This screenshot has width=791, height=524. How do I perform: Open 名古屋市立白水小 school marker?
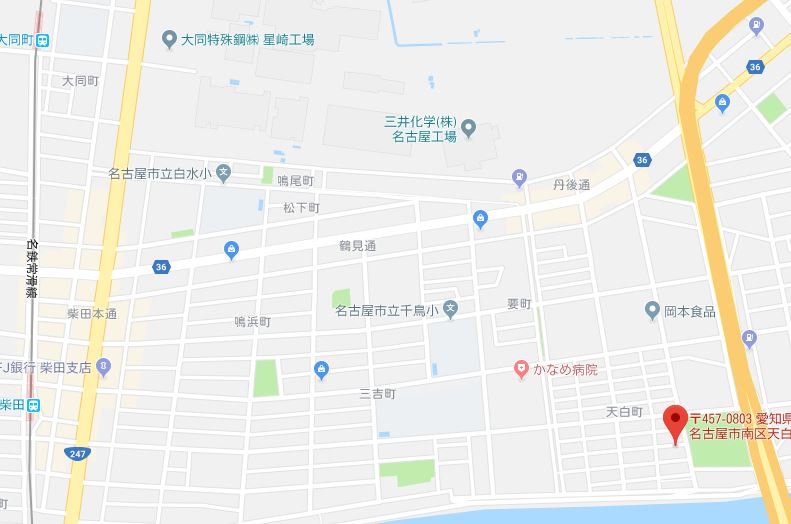point(224,172)
